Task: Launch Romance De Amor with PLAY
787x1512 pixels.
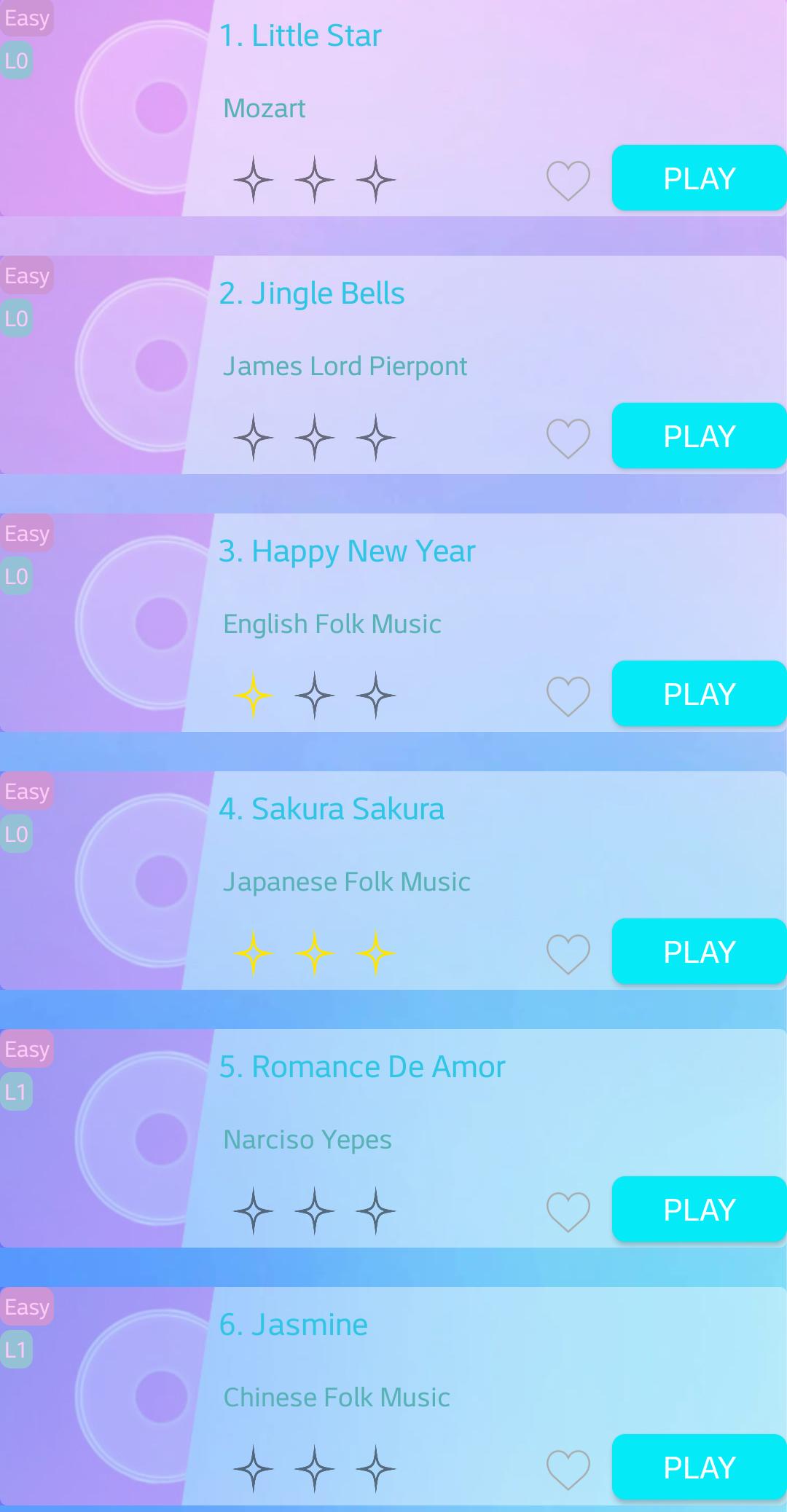Action: [699, 1210]
